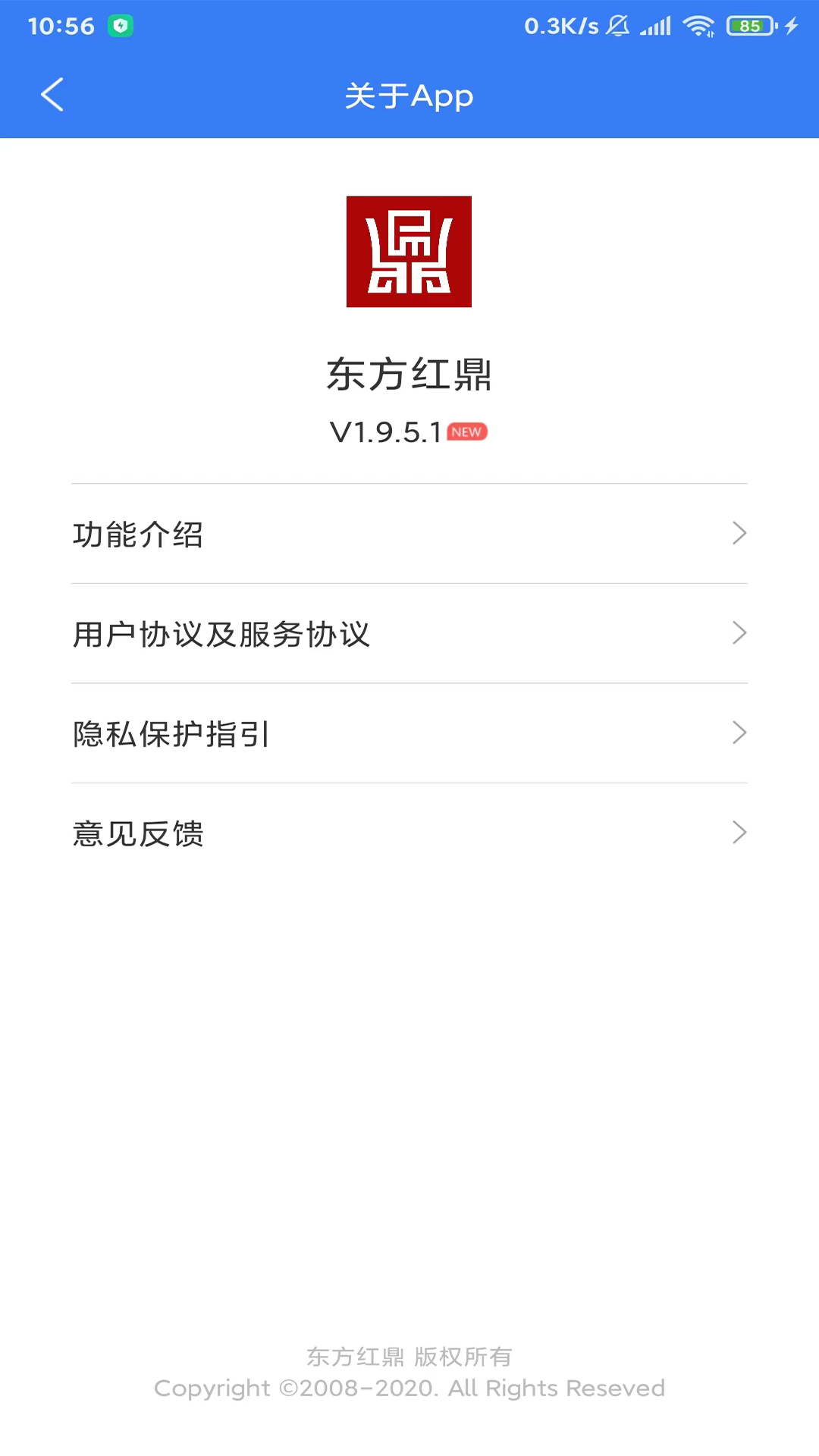Screen dimensions: 819x1456
Task: Tap the chevron next to 用户协议及服务协议
Action: pos(739,634)
